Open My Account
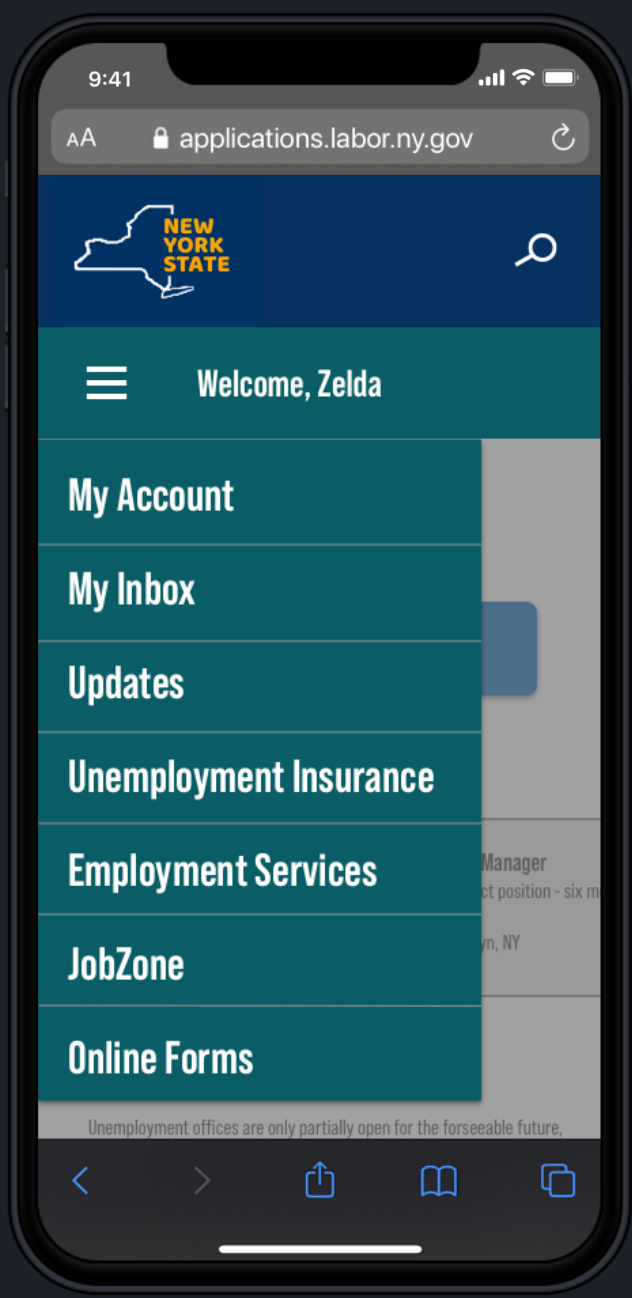The width and height of the screenshot is (632, 1298). pos(151,496)
